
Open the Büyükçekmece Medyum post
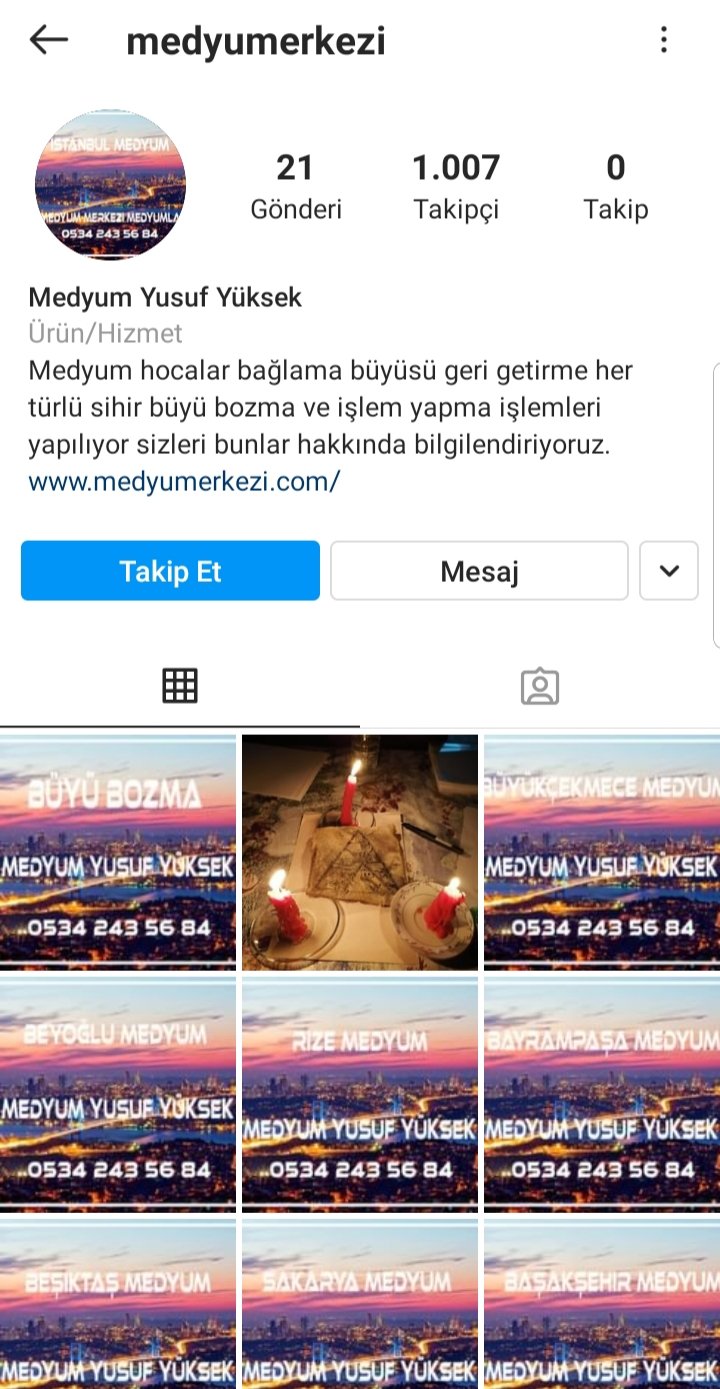pyautogui.click(x=601, y=852)
